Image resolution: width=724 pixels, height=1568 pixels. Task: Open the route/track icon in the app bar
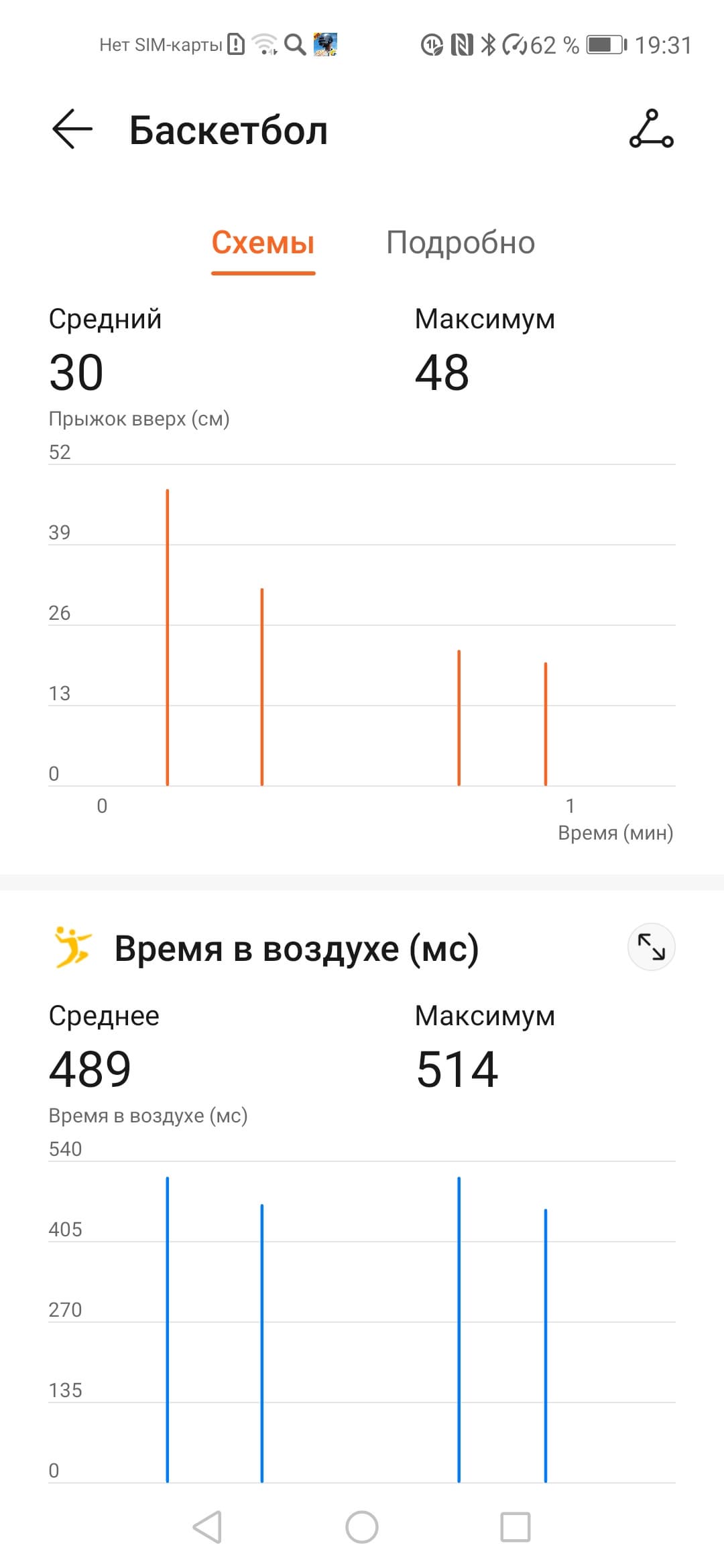tap(651, 129)
